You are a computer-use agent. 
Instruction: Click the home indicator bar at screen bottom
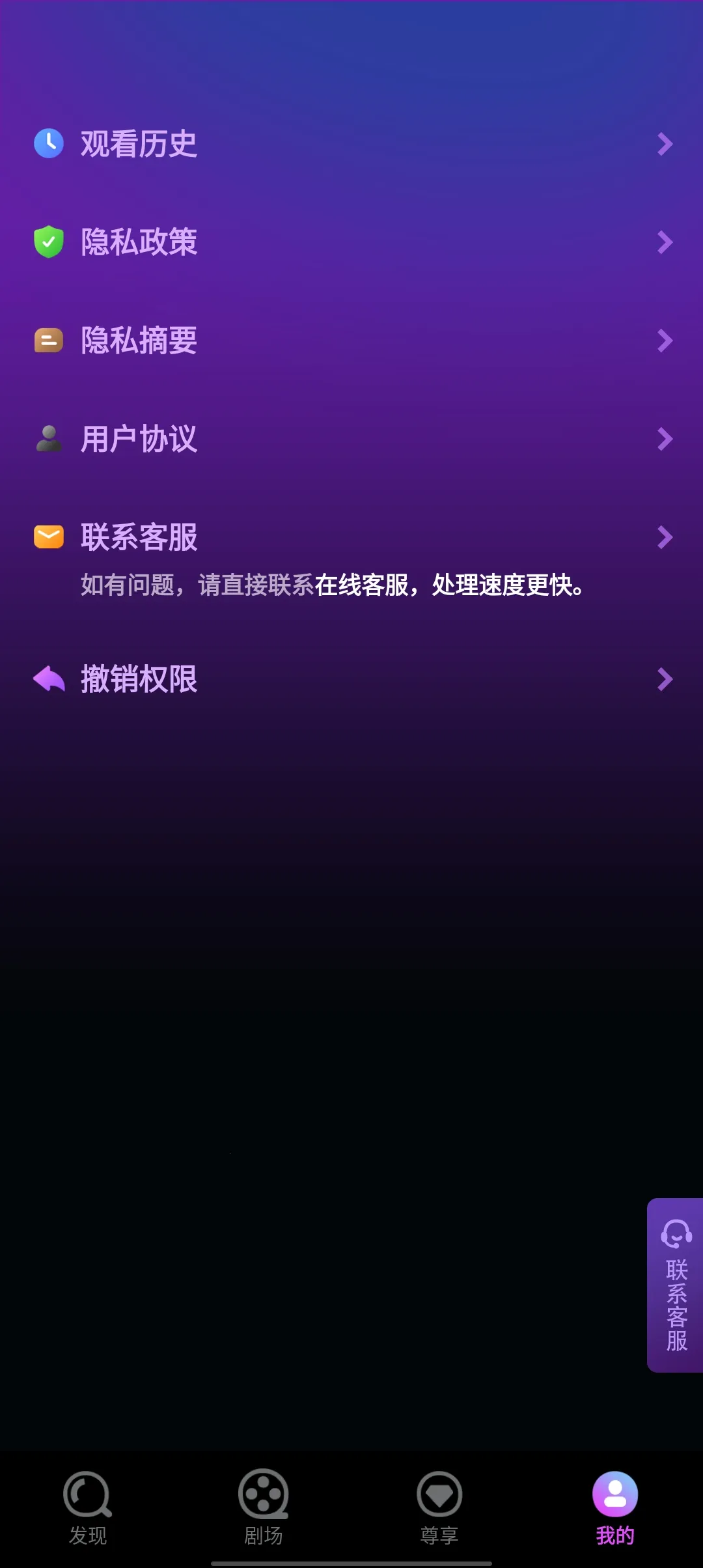pyautogui.click(x=351, y=1563)
